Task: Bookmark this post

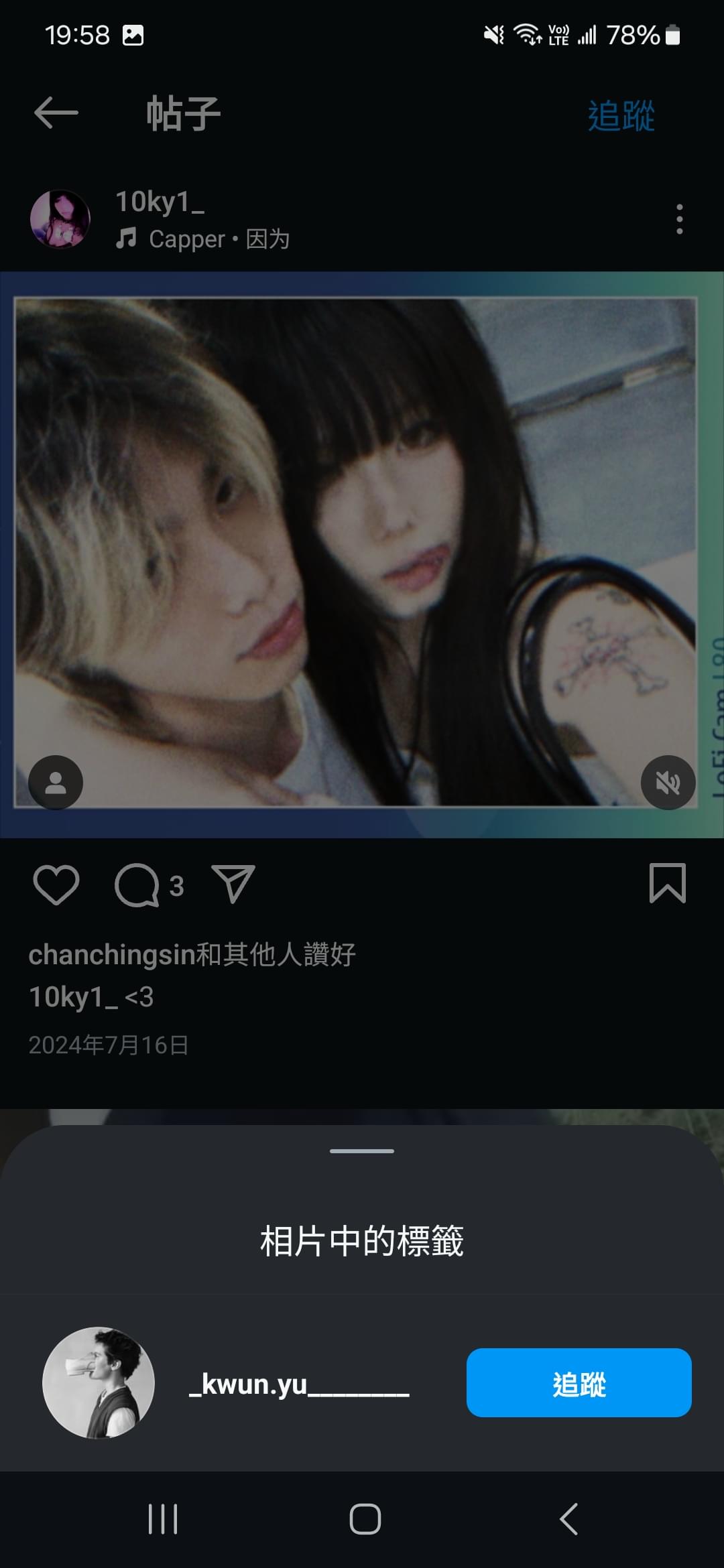Action: tap(667, 884)
